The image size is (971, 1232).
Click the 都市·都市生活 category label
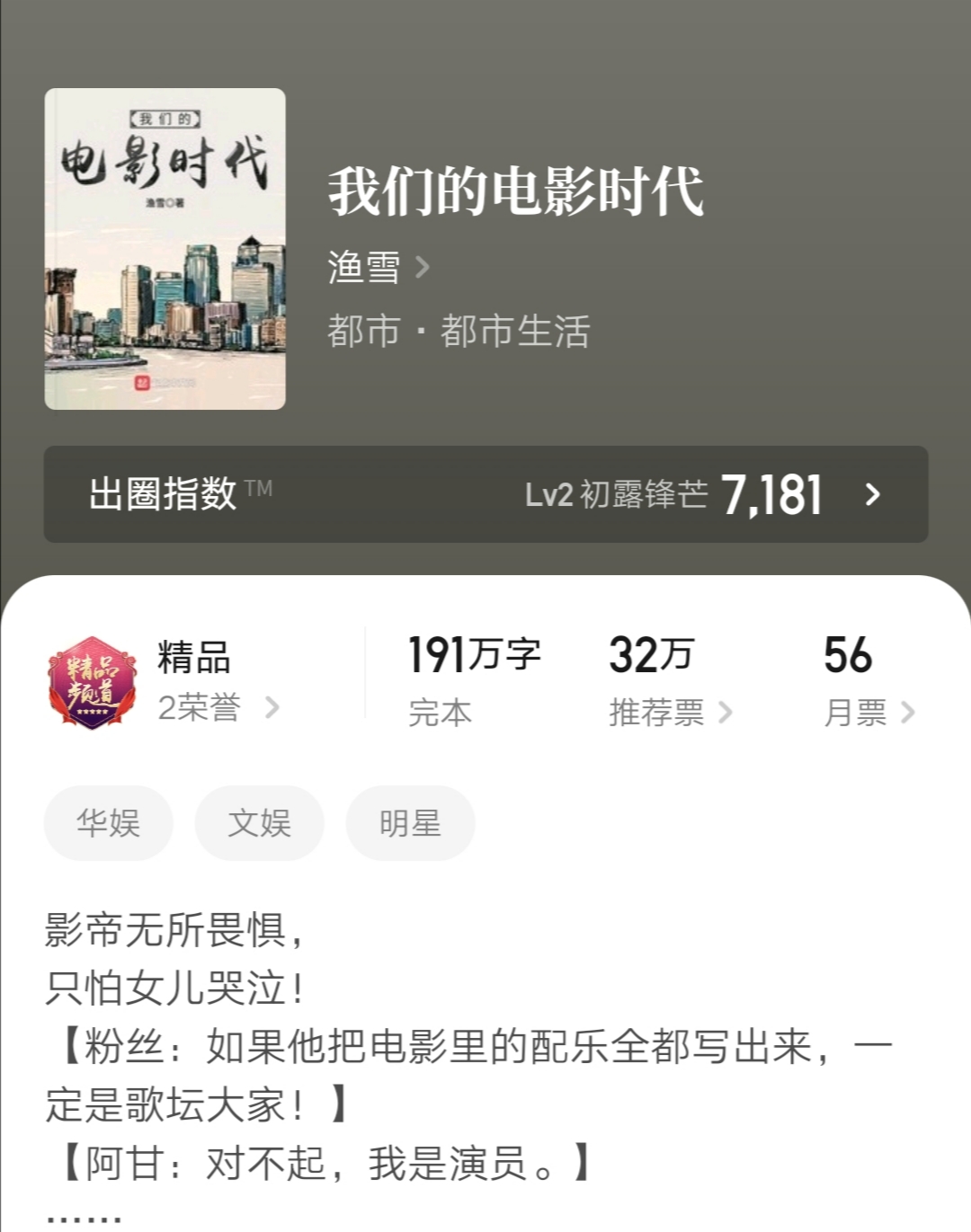point(459,332)
